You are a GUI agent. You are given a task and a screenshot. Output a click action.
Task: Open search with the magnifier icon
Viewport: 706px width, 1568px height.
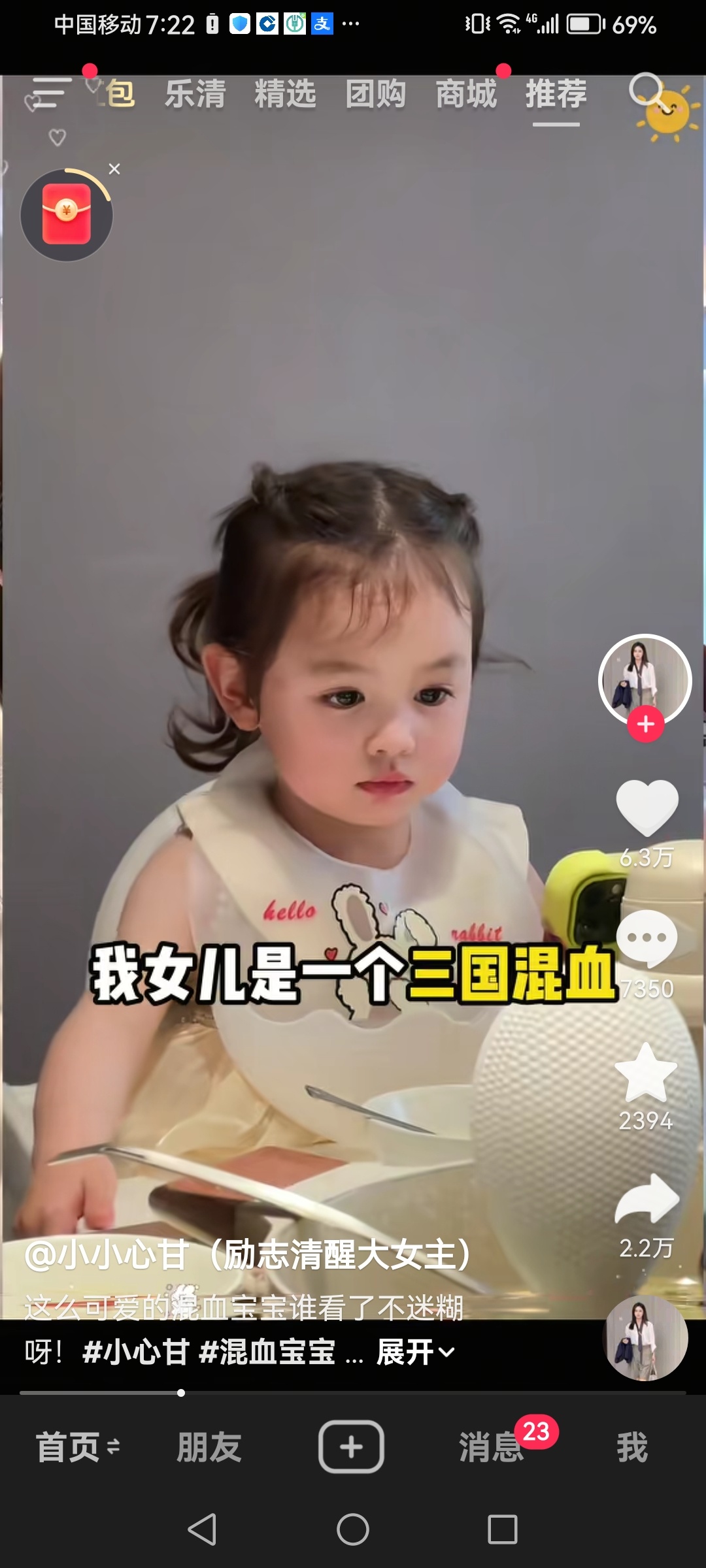click(647, 91)
